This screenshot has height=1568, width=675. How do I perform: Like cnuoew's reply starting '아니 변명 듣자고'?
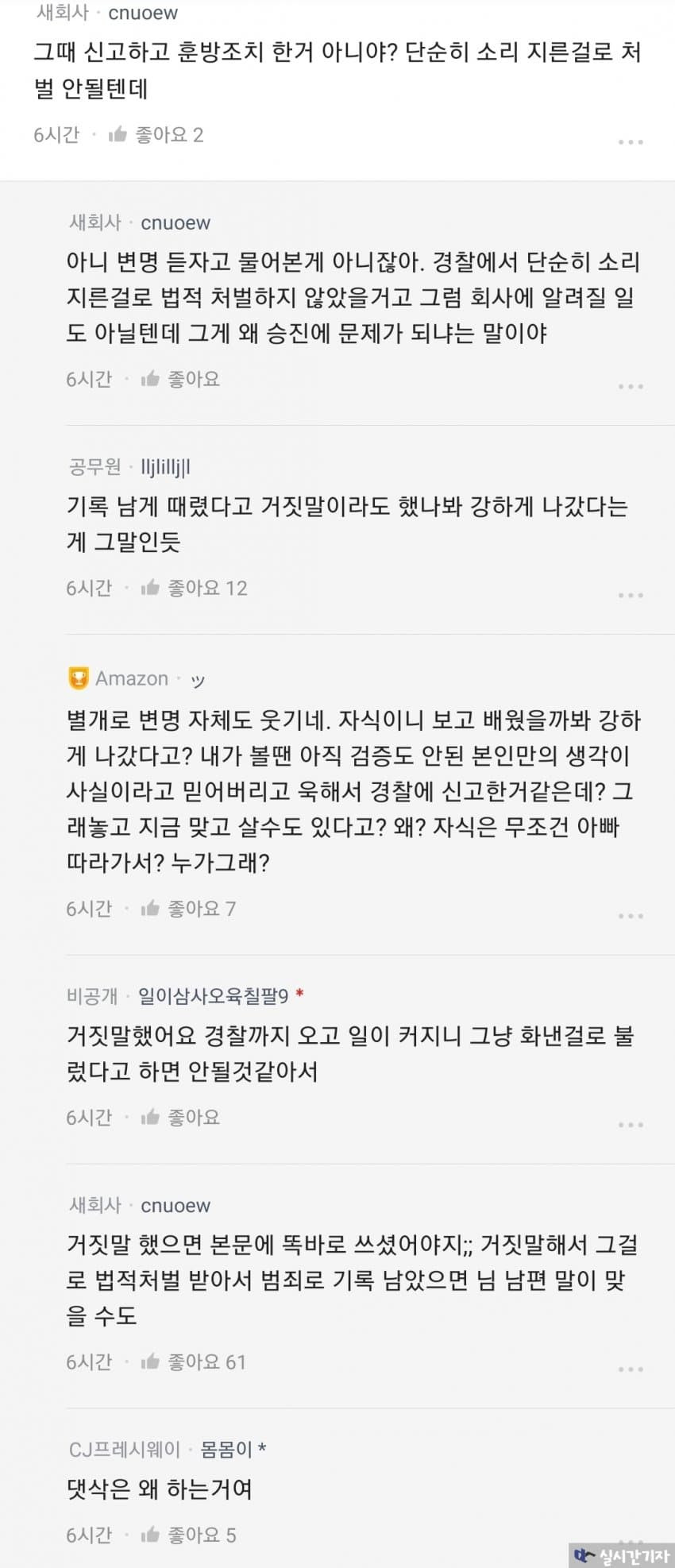click(x=179, y=379)
